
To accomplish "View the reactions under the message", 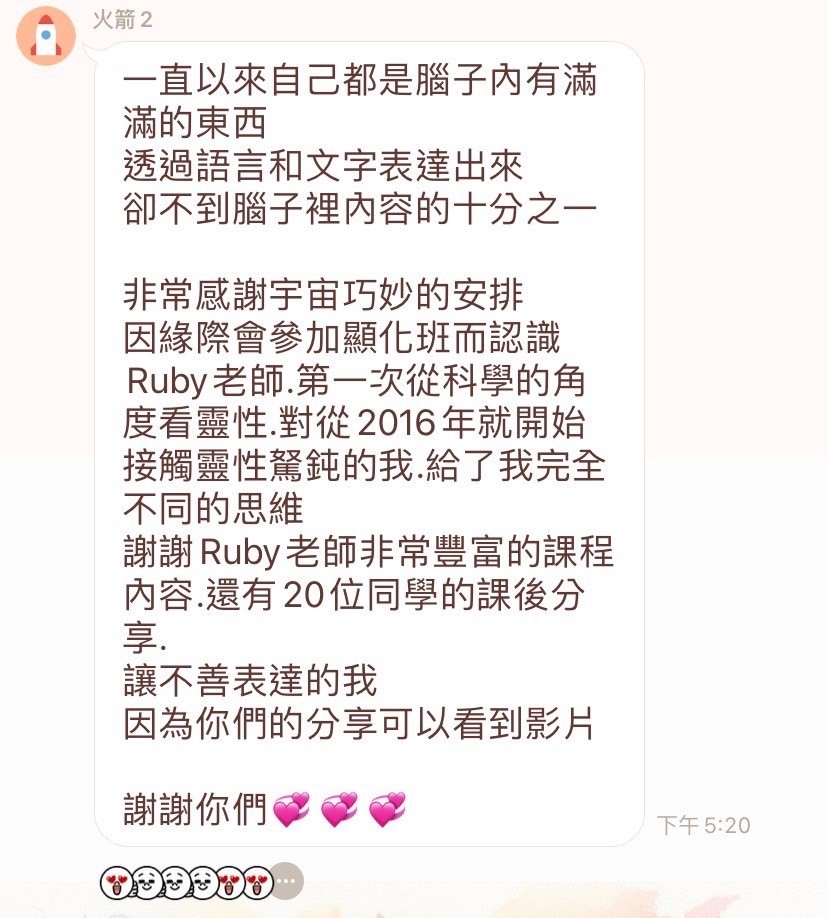I will point(186,882).
